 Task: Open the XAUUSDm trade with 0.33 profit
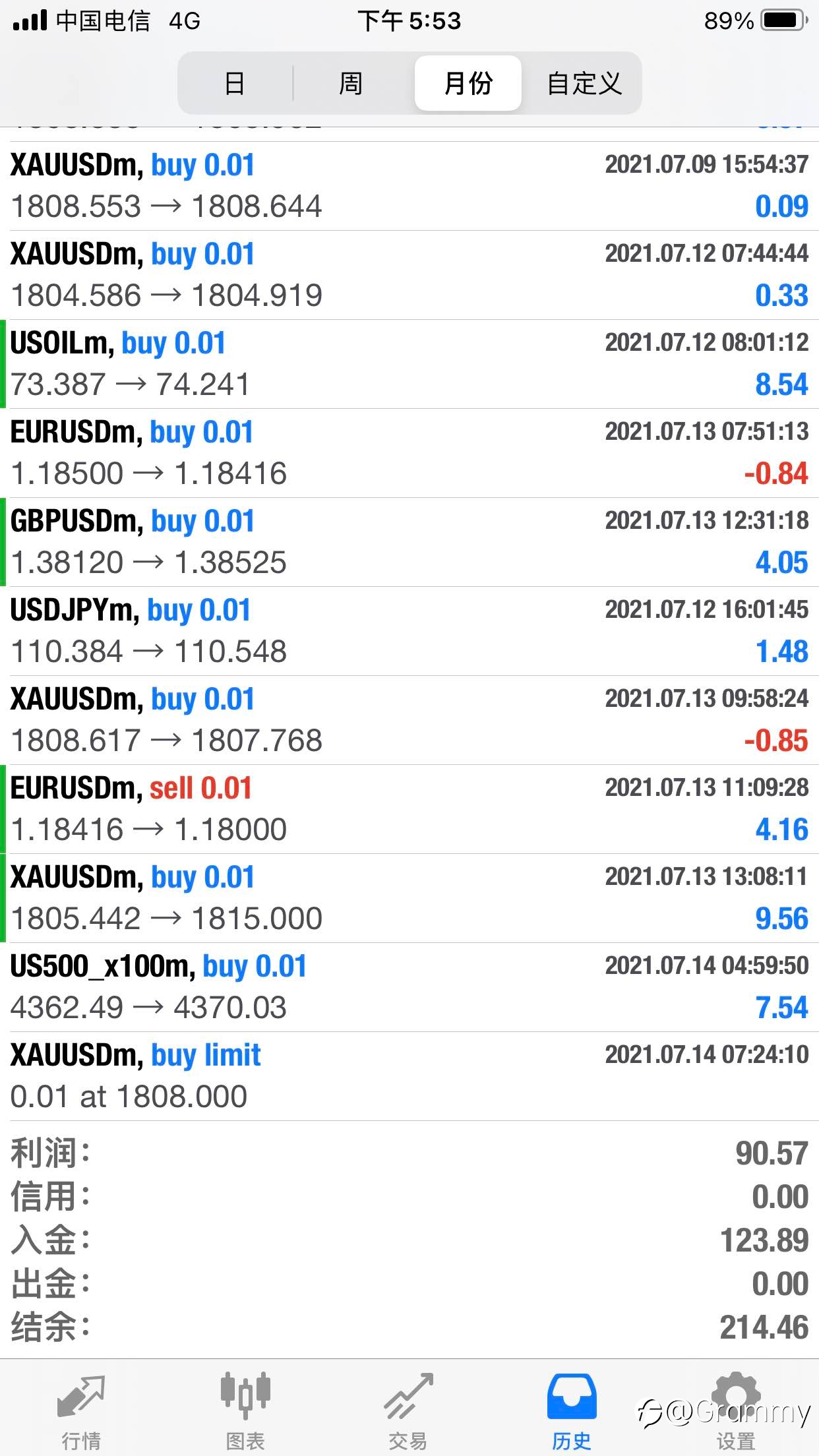tap(409, 275)
